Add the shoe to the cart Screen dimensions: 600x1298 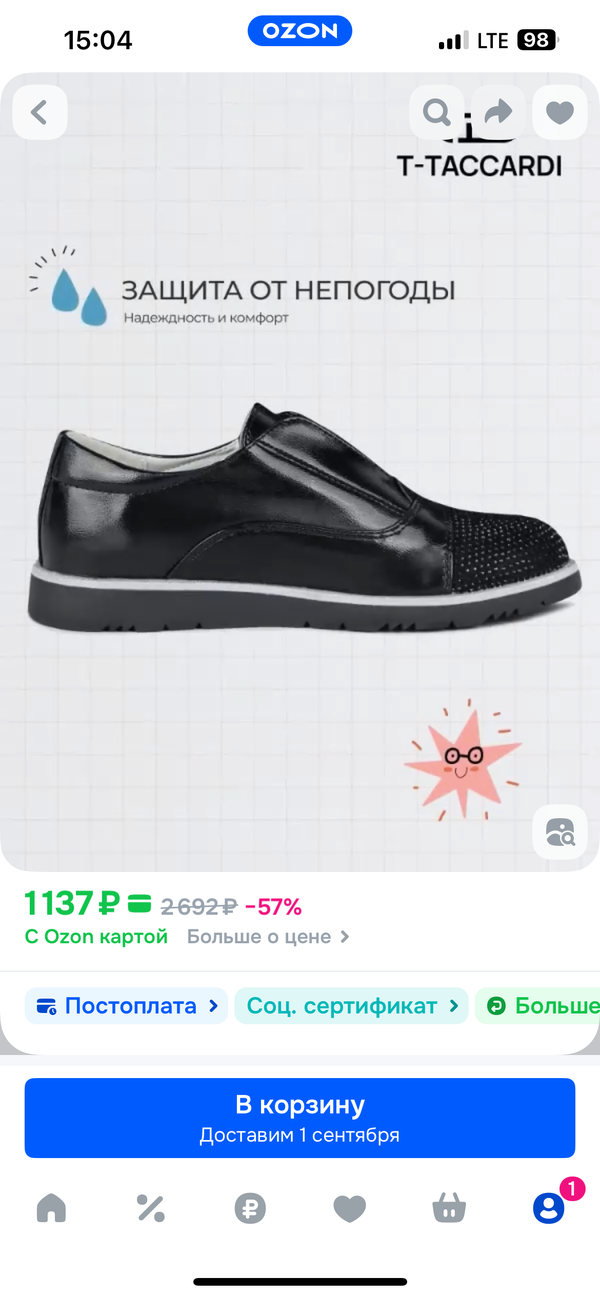(300, 1117)
